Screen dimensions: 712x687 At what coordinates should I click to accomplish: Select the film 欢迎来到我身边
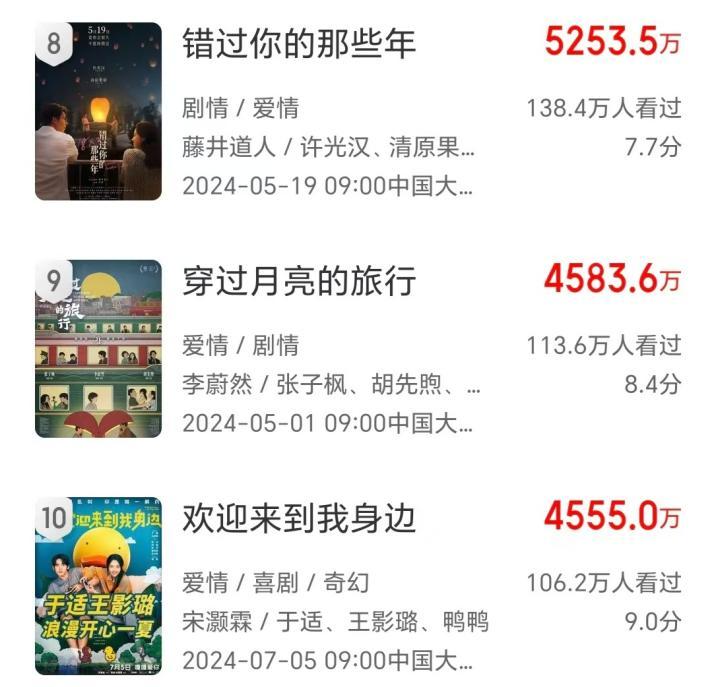[x=298, y=519]
